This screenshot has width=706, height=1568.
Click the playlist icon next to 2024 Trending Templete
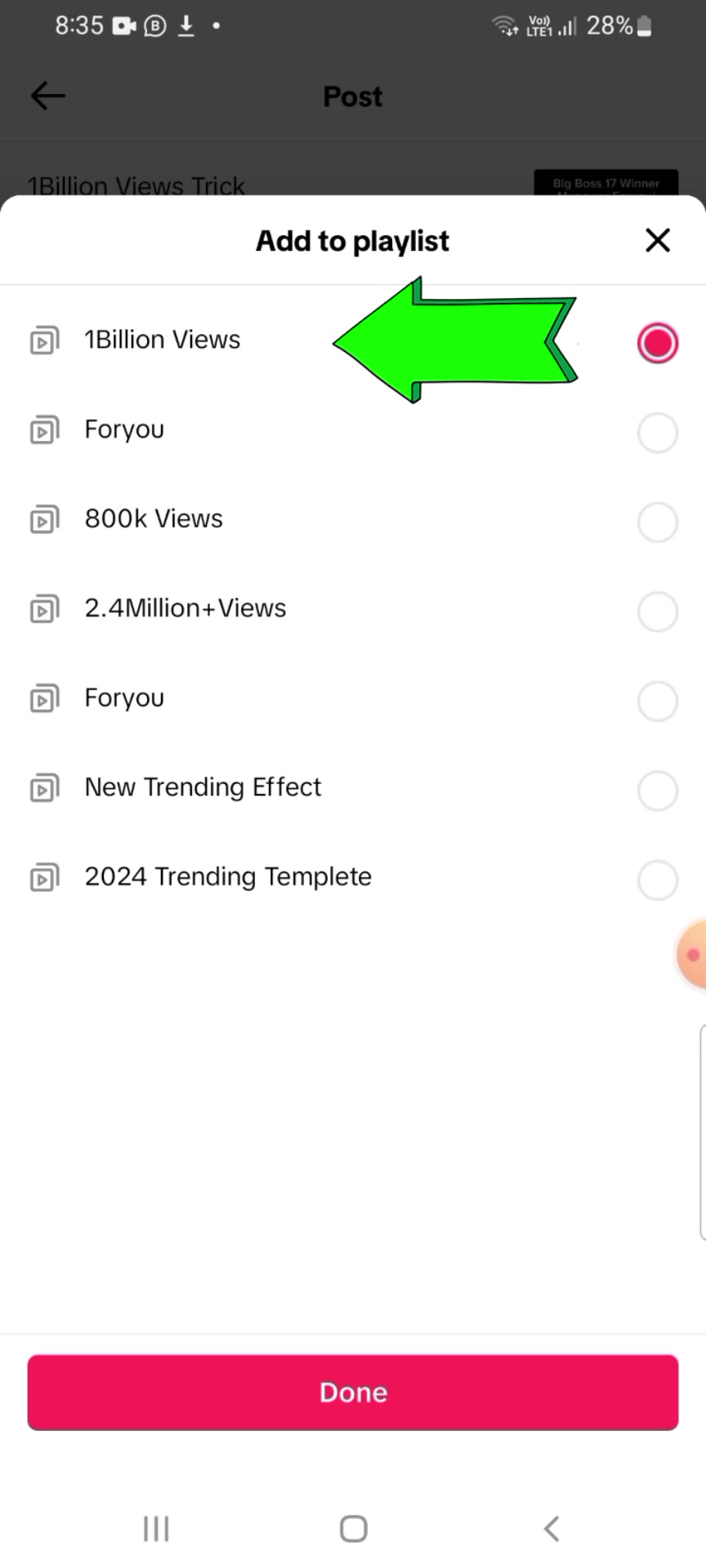point(44,878)
